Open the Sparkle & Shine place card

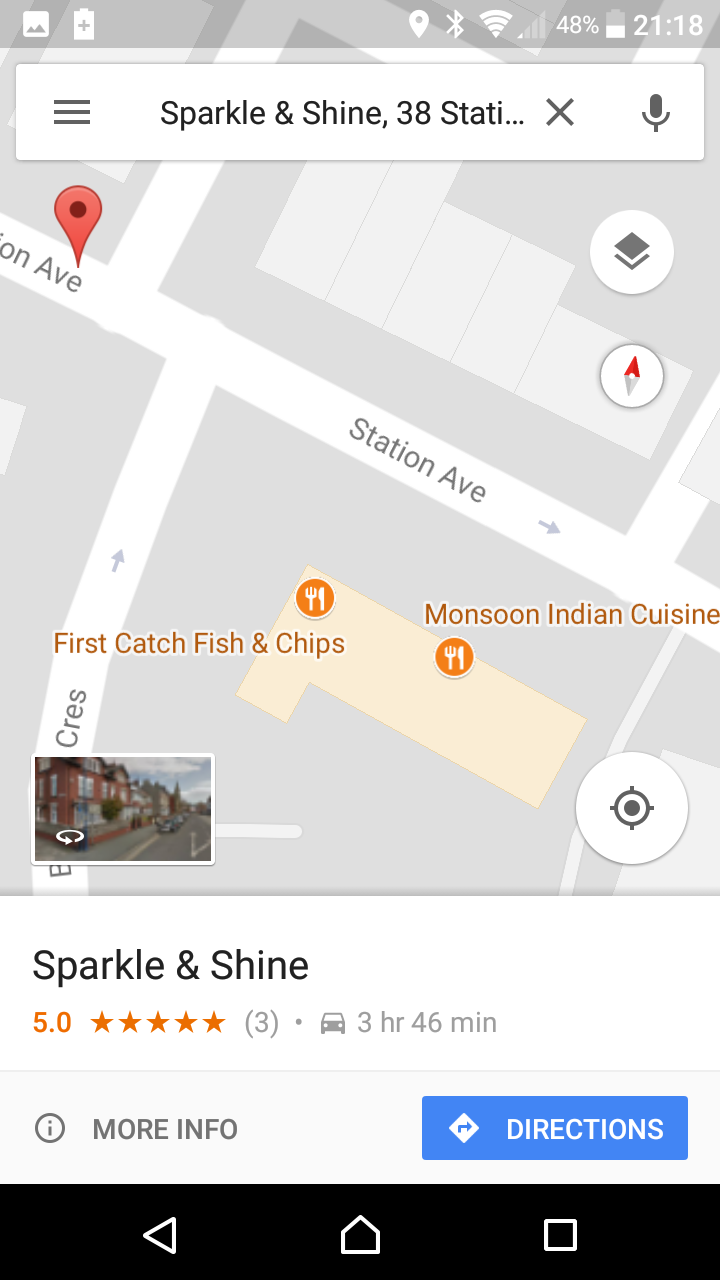click(x=170, y=966)
